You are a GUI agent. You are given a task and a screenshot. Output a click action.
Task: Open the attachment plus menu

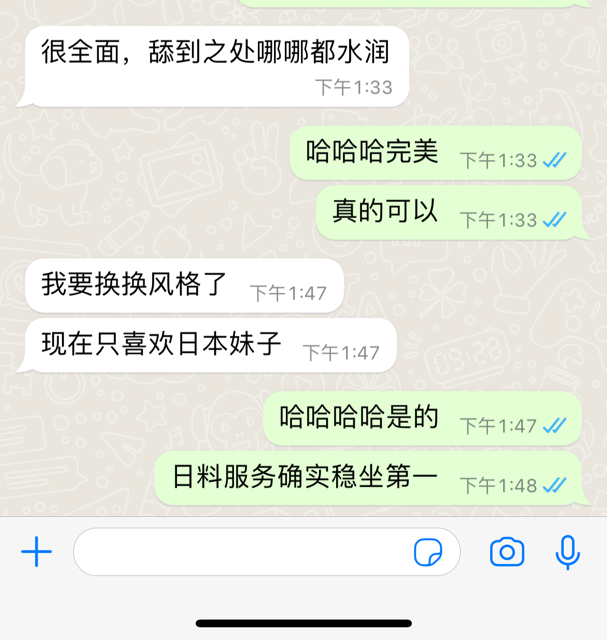coord(36,551)
